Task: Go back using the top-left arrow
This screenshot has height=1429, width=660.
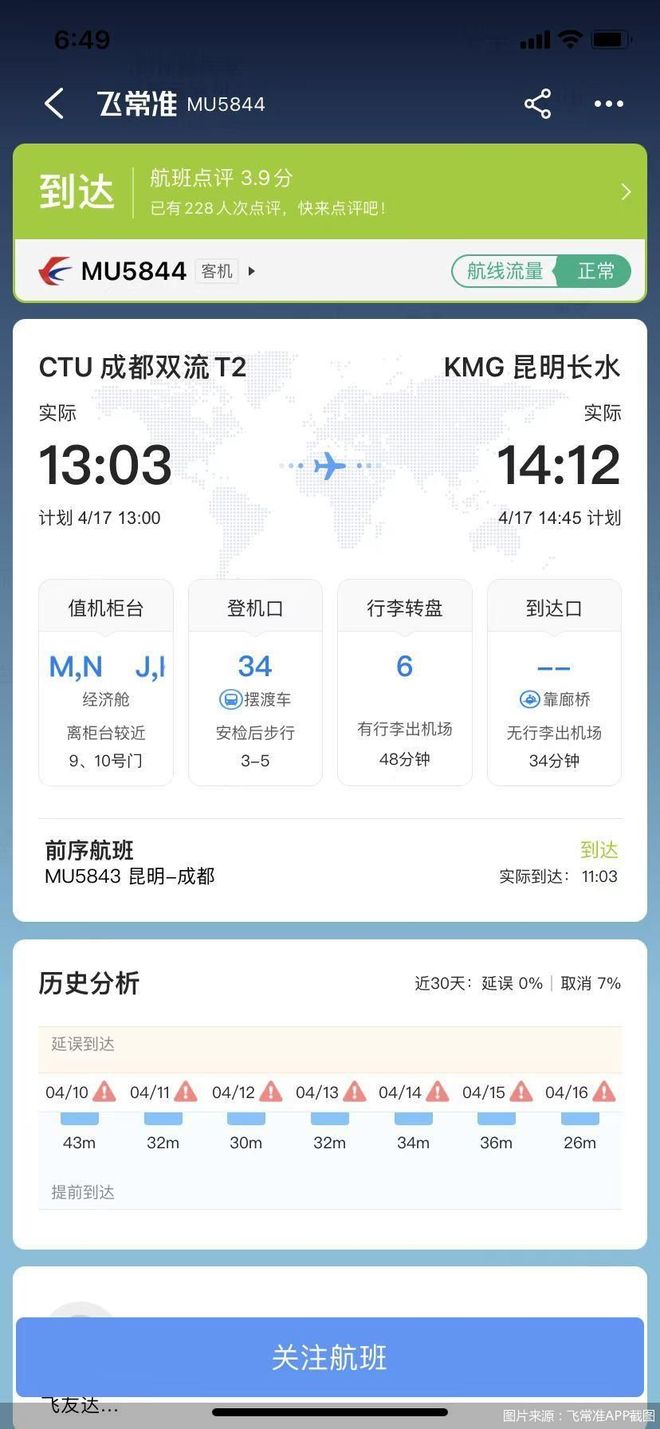Action: click(x=54, y=104)
